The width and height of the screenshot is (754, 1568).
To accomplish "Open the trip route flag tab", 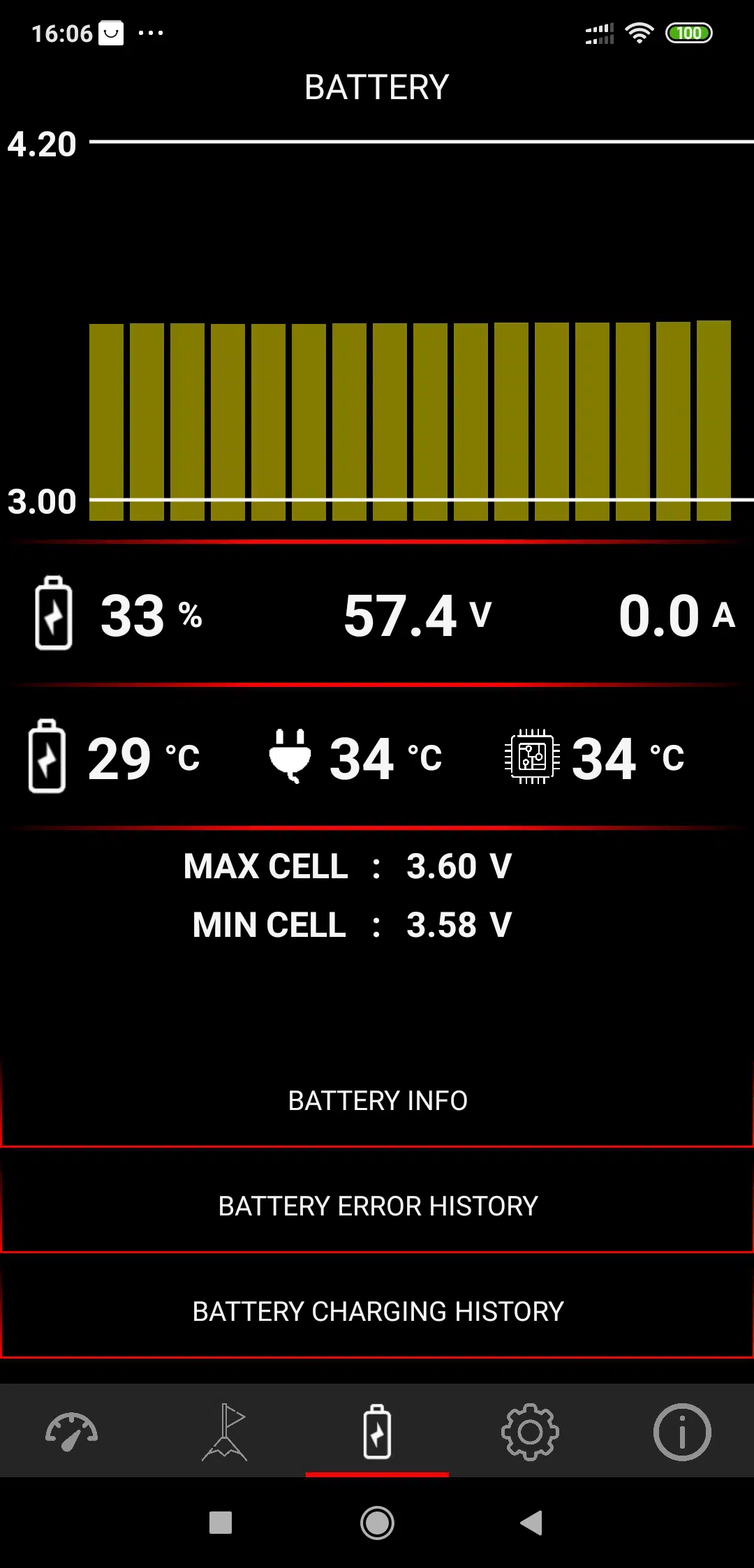I will click(x=224, y=1432).
